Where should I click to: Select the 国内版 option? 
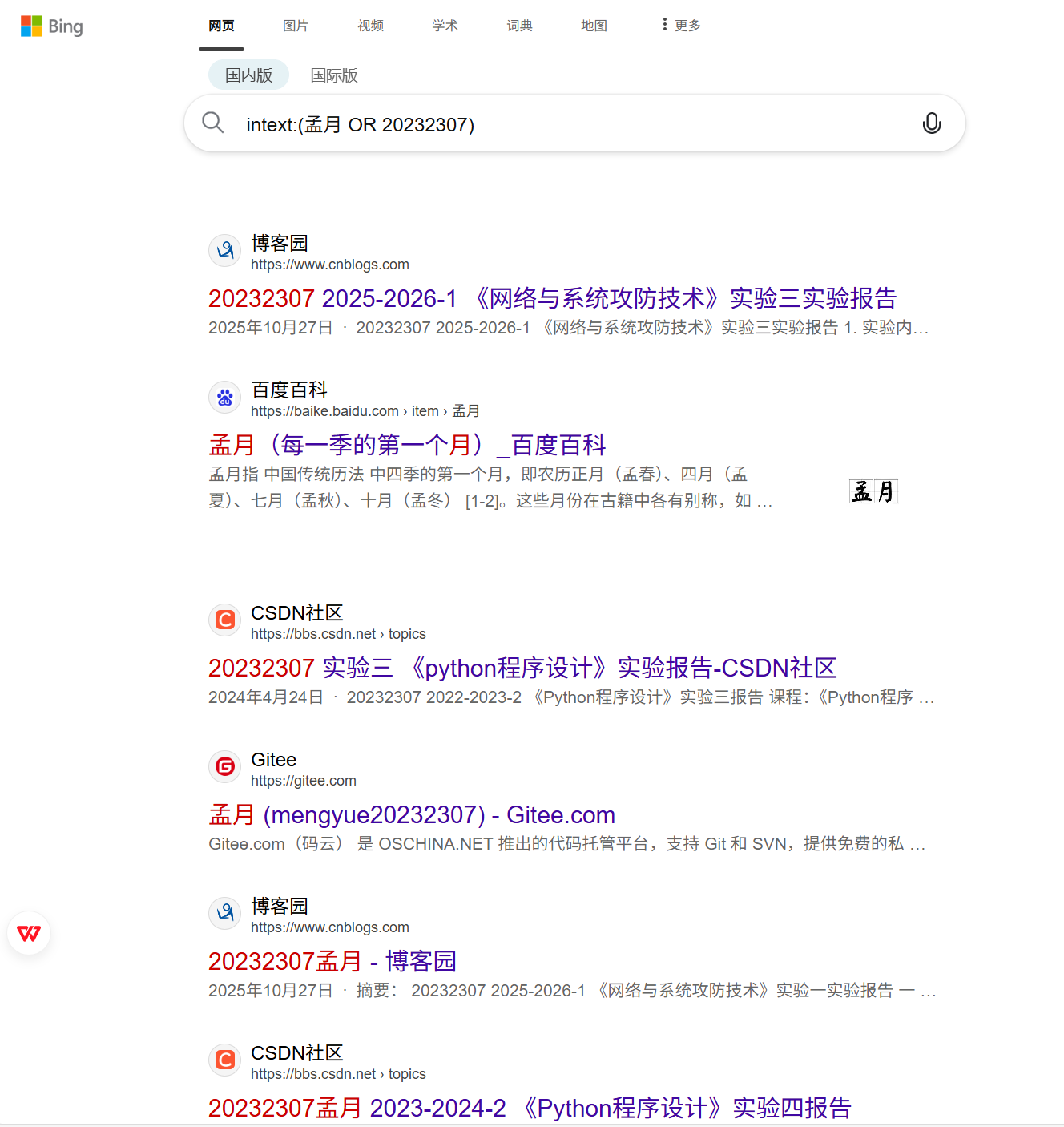(248, 75)
